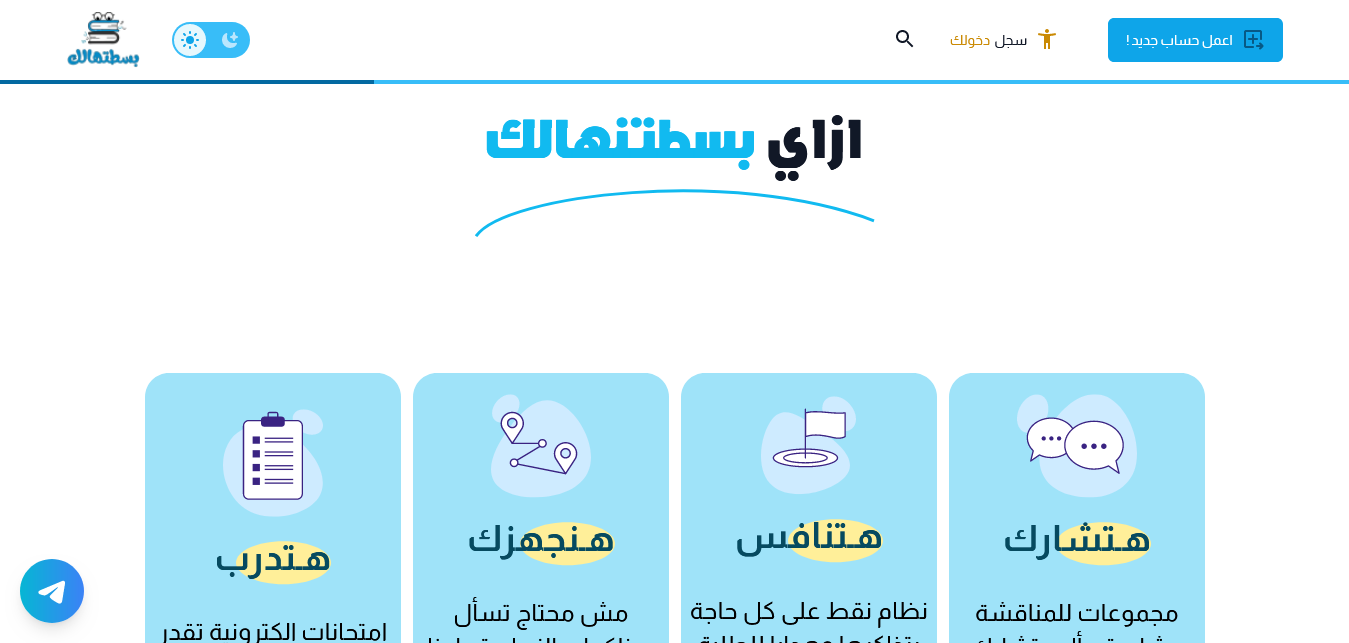The width and height of the screenshot is (1349, 643).
Task: Tap اعمل حساب جديد to create an account
Action: coord(1194,40)
